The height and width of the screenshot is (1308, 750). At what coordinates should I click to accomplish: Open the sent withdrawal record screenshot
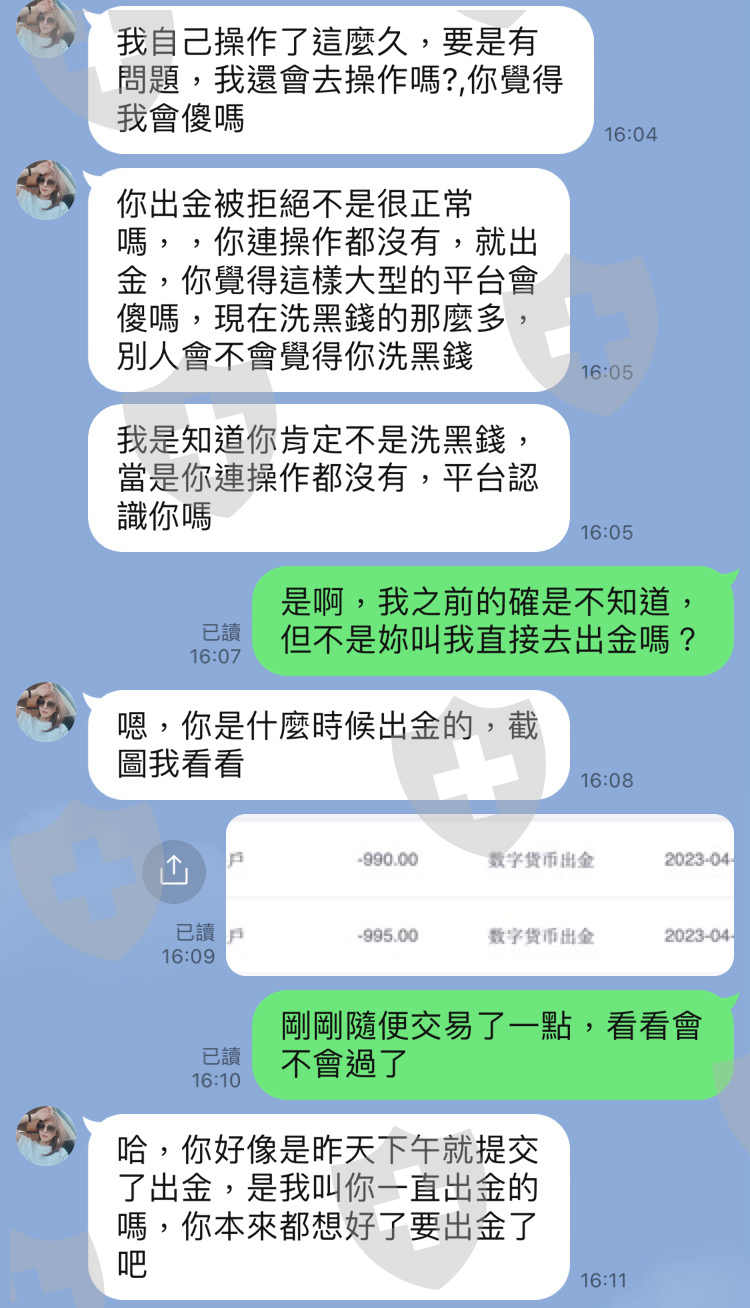[480, 895]
